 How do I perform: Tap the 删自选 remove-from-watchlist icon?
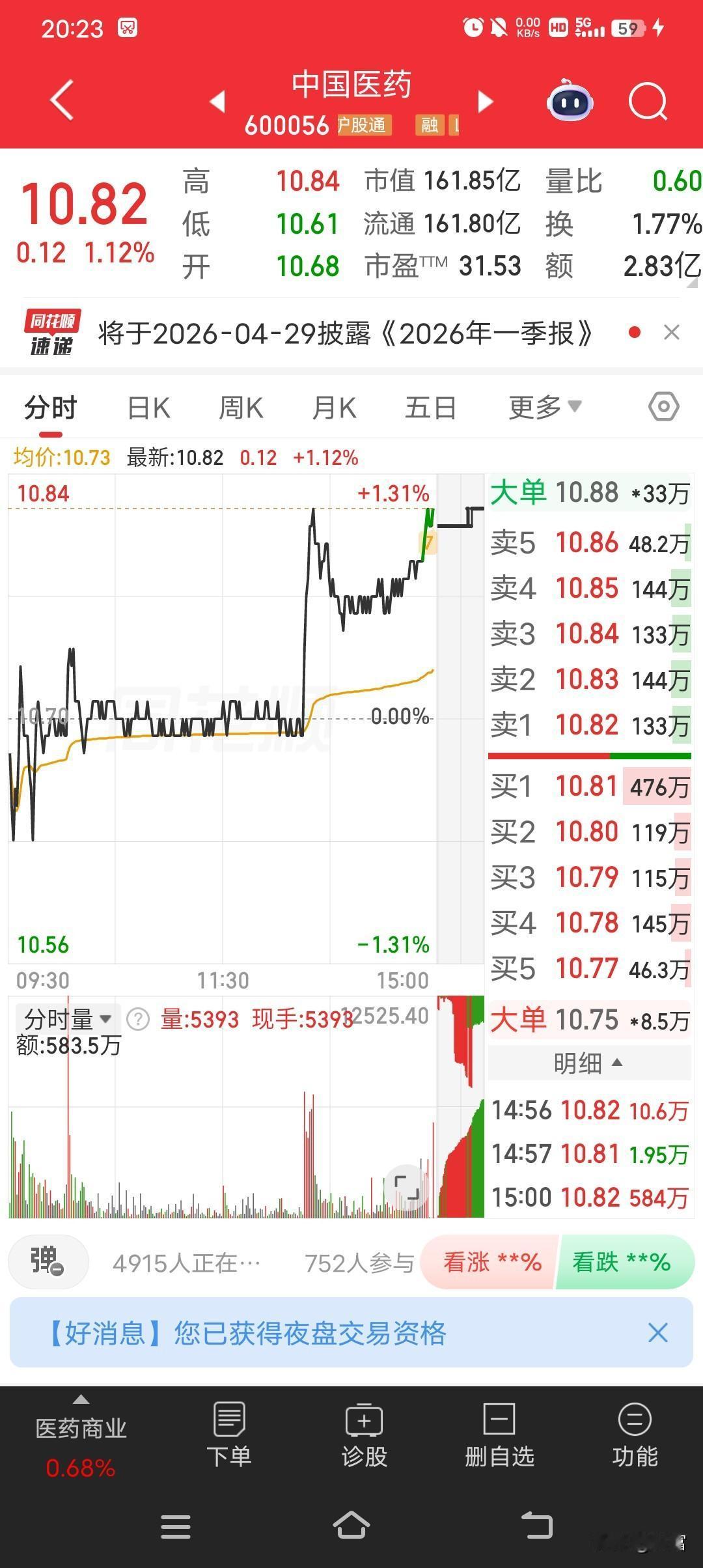tap(499, 1431)
